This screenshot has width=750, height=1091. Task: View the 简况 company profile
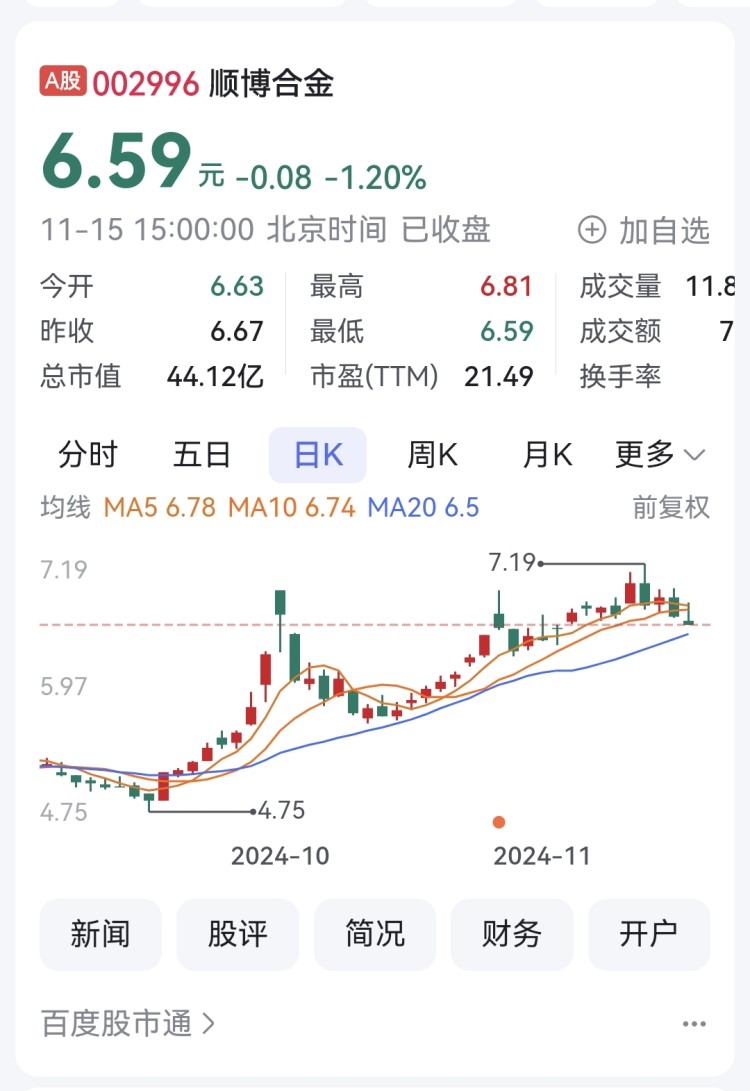point(375,934)
